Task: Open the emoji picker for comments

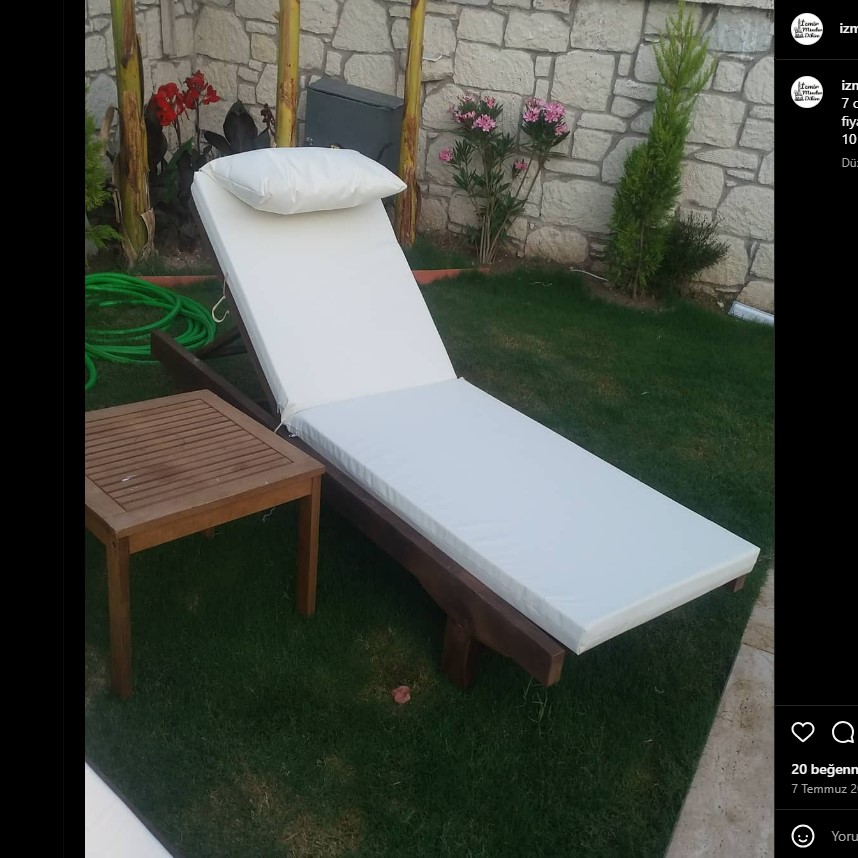Action: coord(803,836)
